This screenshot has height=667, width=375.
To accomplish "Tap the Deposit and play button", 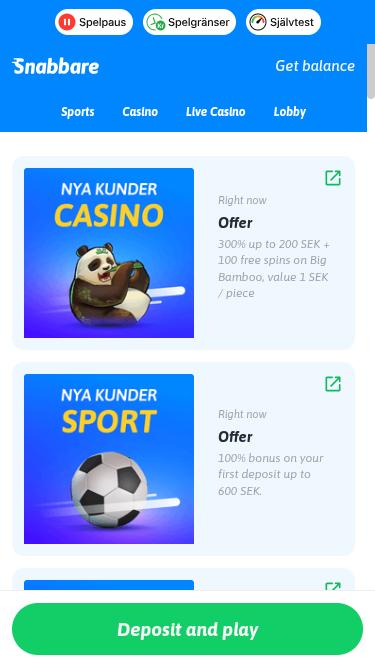I will point(188,629).
